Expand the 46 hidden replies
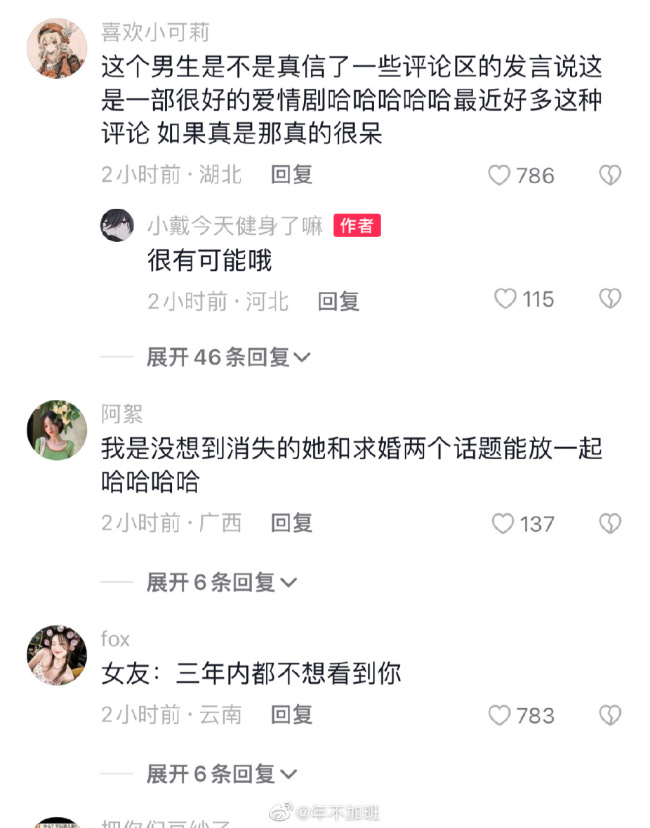Viewport: 650px width, 828px height. [228, 357]
